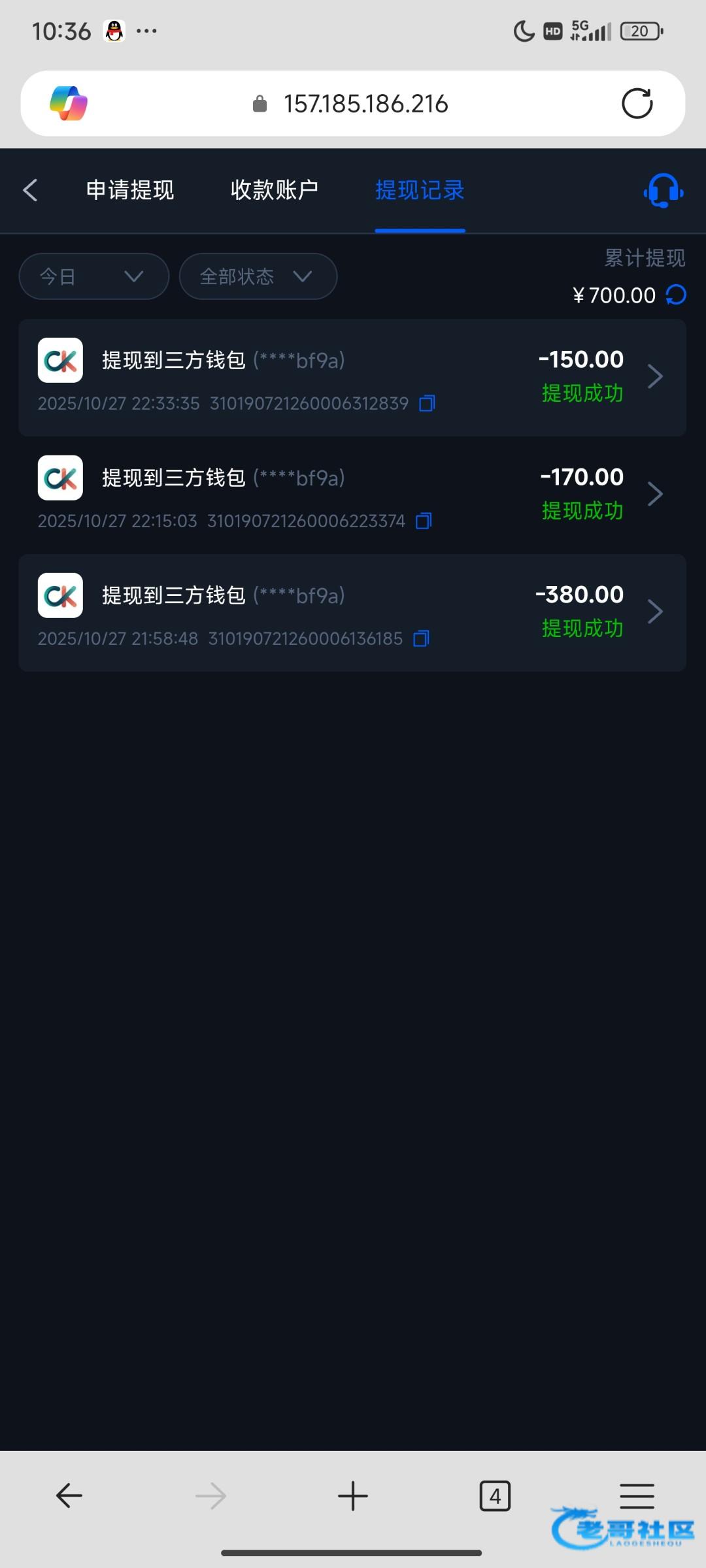Open the Copilot icon in address bar

tap(69, 103)
